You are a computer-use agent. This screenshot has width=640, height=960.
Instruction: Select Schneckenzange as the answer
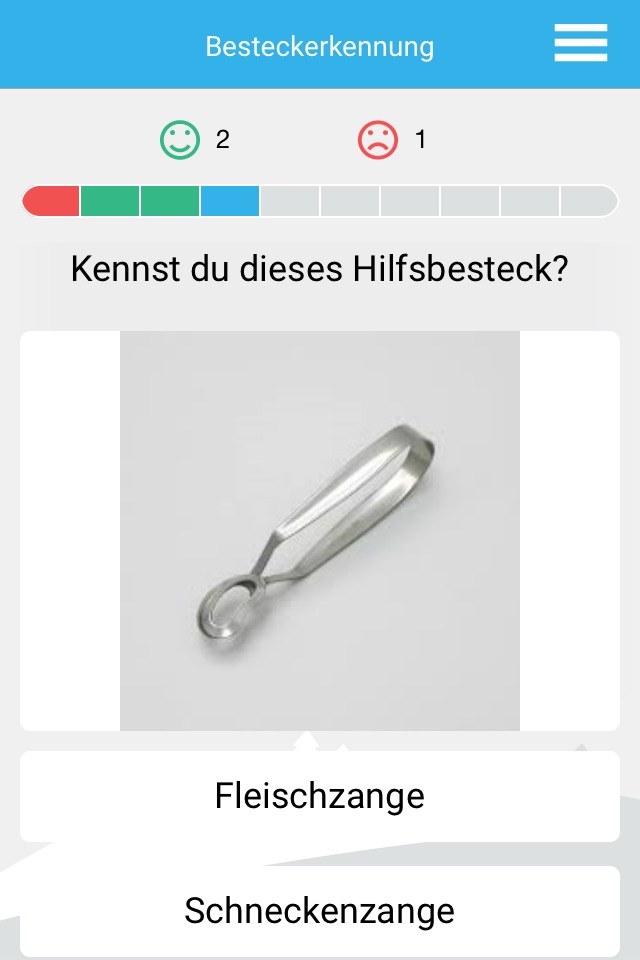(x=320, y=910)
